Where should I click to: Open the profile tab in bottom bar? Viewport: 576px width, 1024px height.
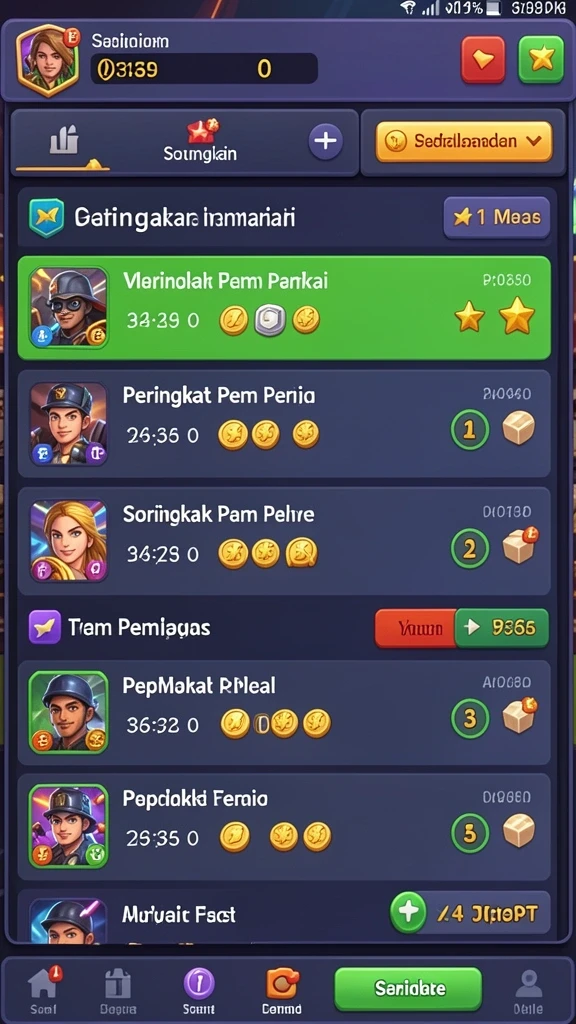[528, 989]
